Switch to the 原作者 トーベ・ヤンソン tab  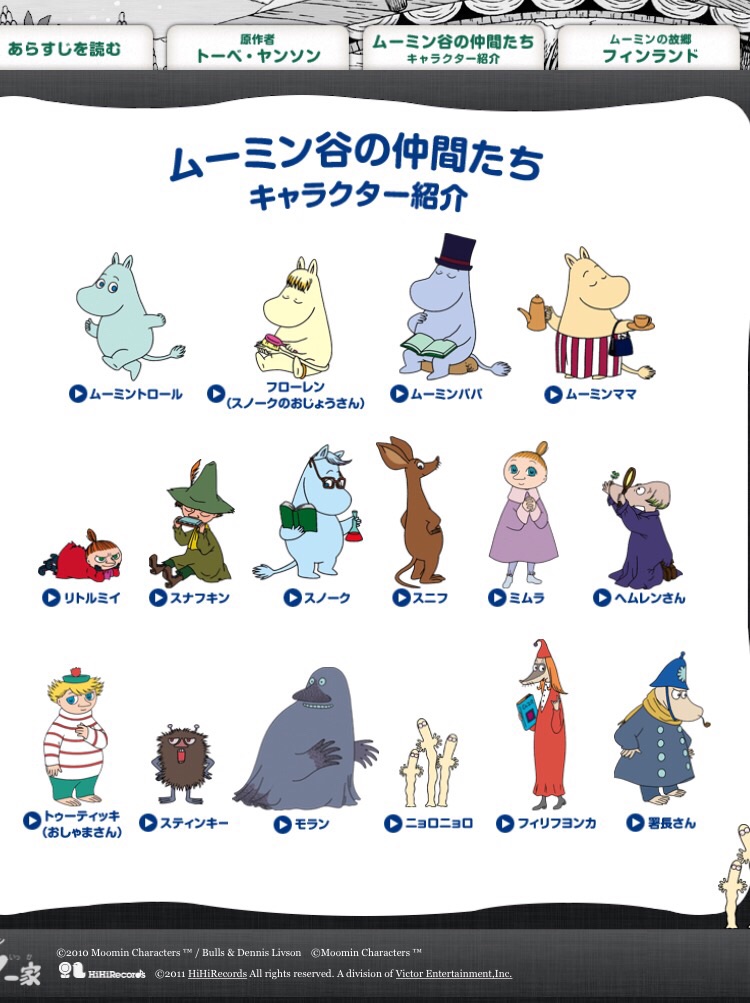click(x=256, y=48)
